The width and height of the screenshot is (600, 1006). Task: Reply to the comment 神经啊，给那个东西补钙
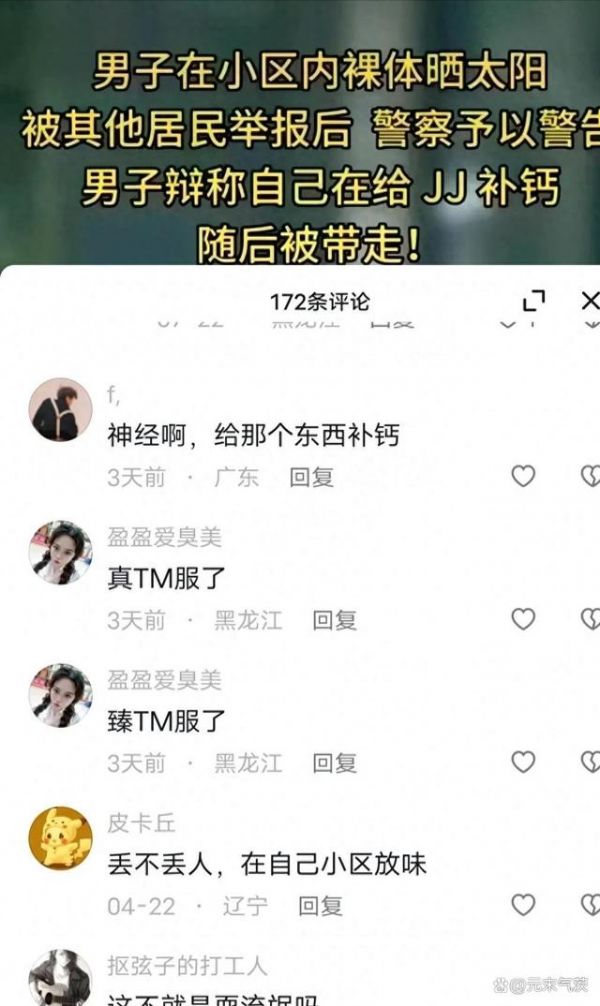311,477
